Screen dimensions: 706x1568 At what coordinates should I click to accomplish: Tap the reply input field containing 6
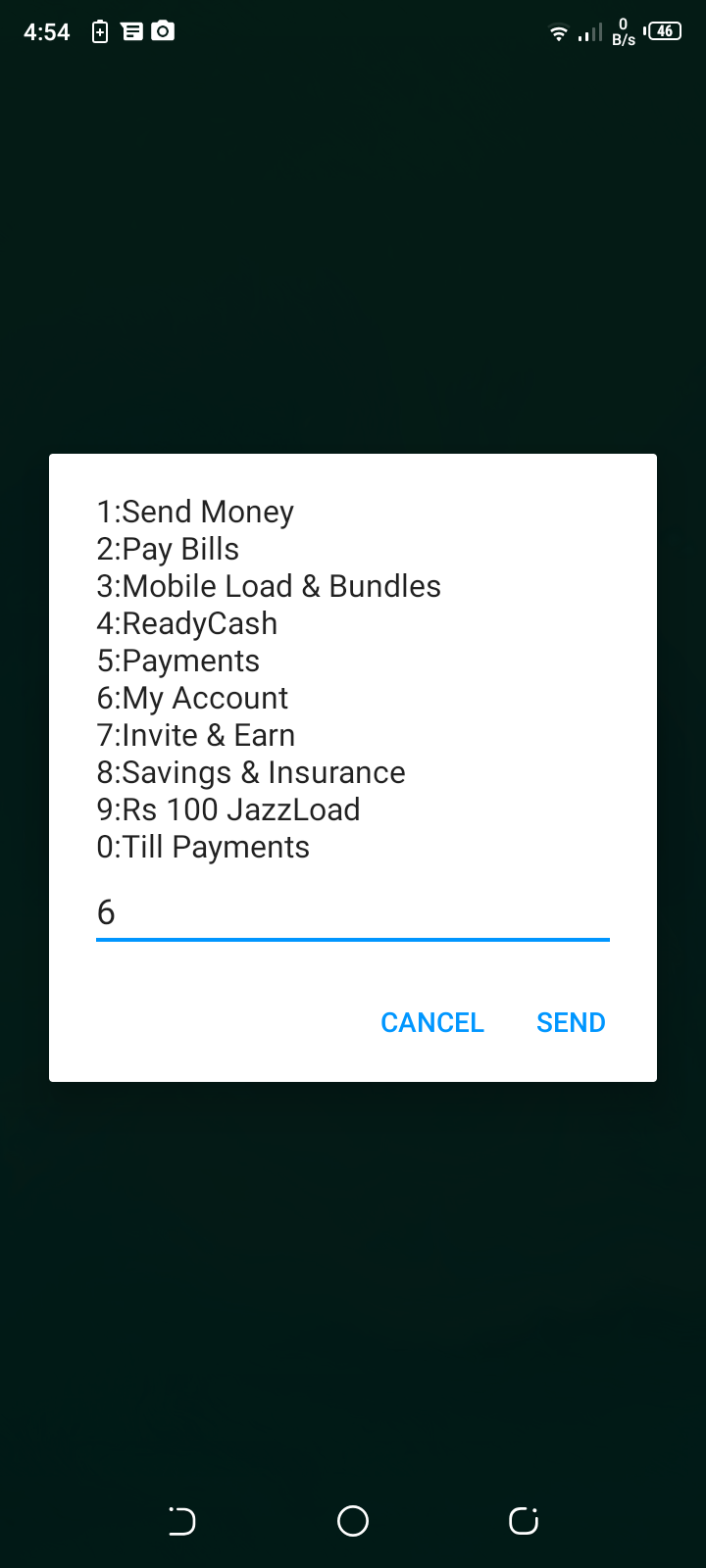tap(352, 913)
